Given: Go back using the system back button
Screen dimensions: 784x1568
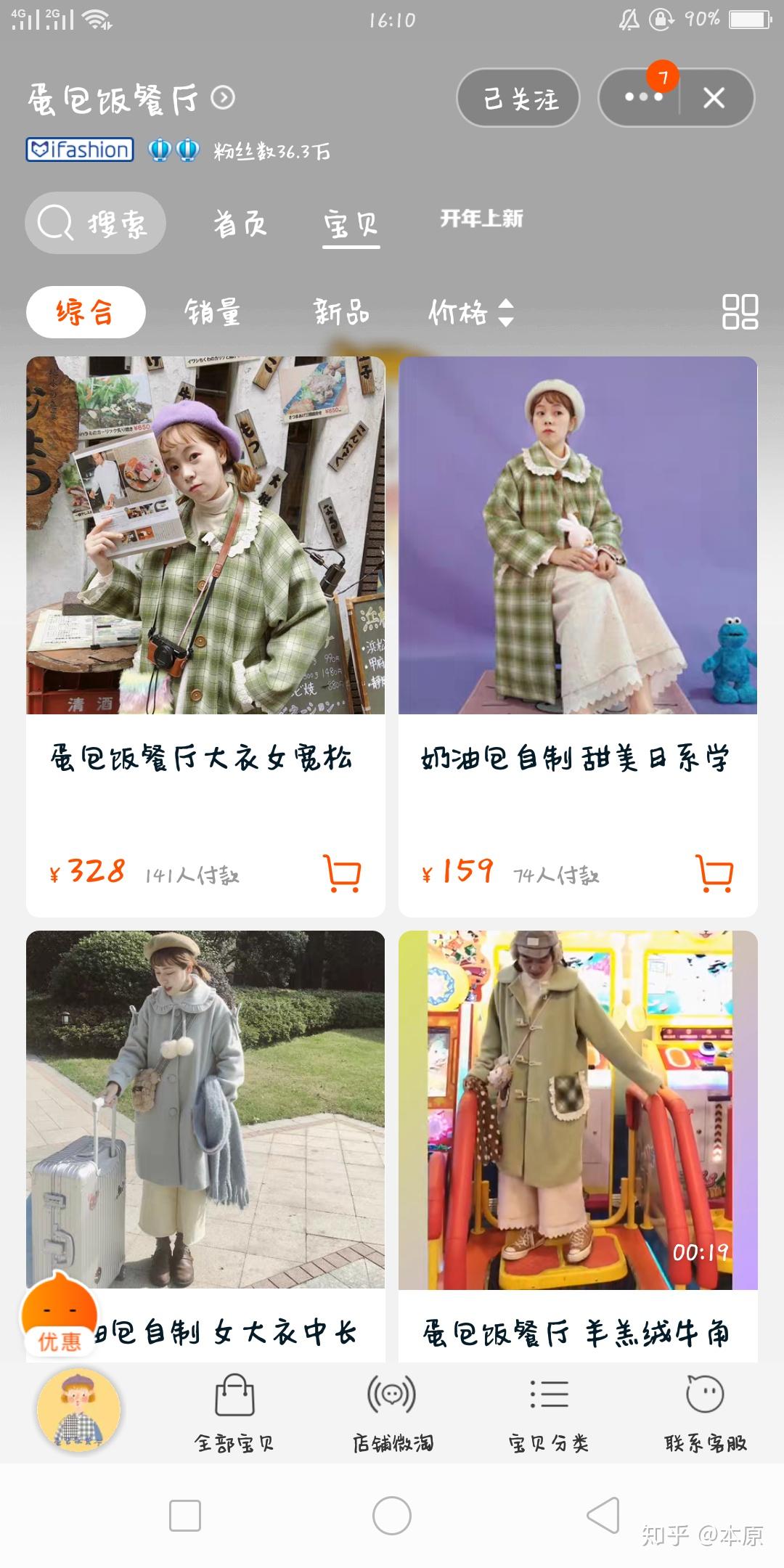Looking at the screenshot, I should 603,1516.
